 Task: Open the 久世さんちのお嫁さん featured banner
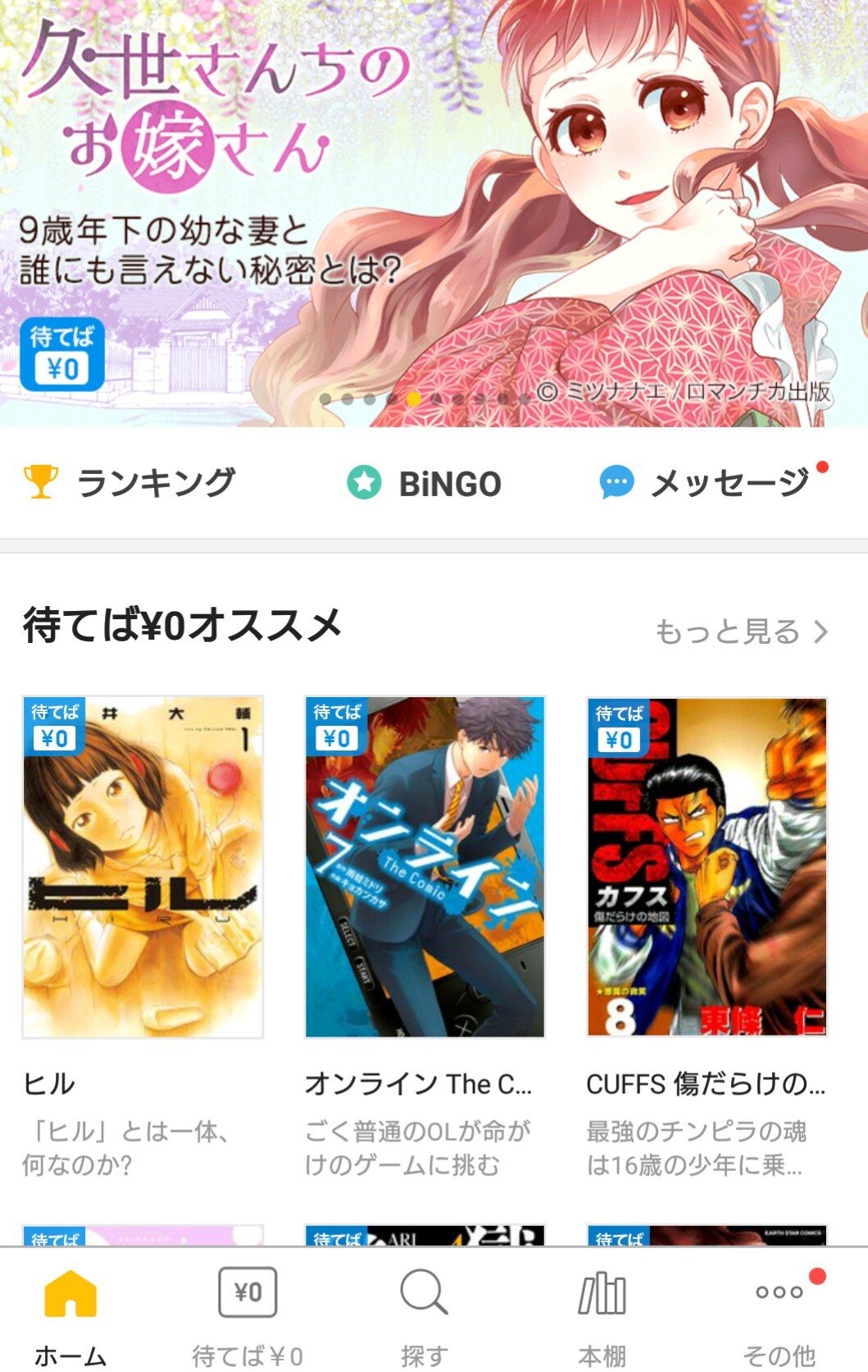pyautogui.click(x=434, y=213)
